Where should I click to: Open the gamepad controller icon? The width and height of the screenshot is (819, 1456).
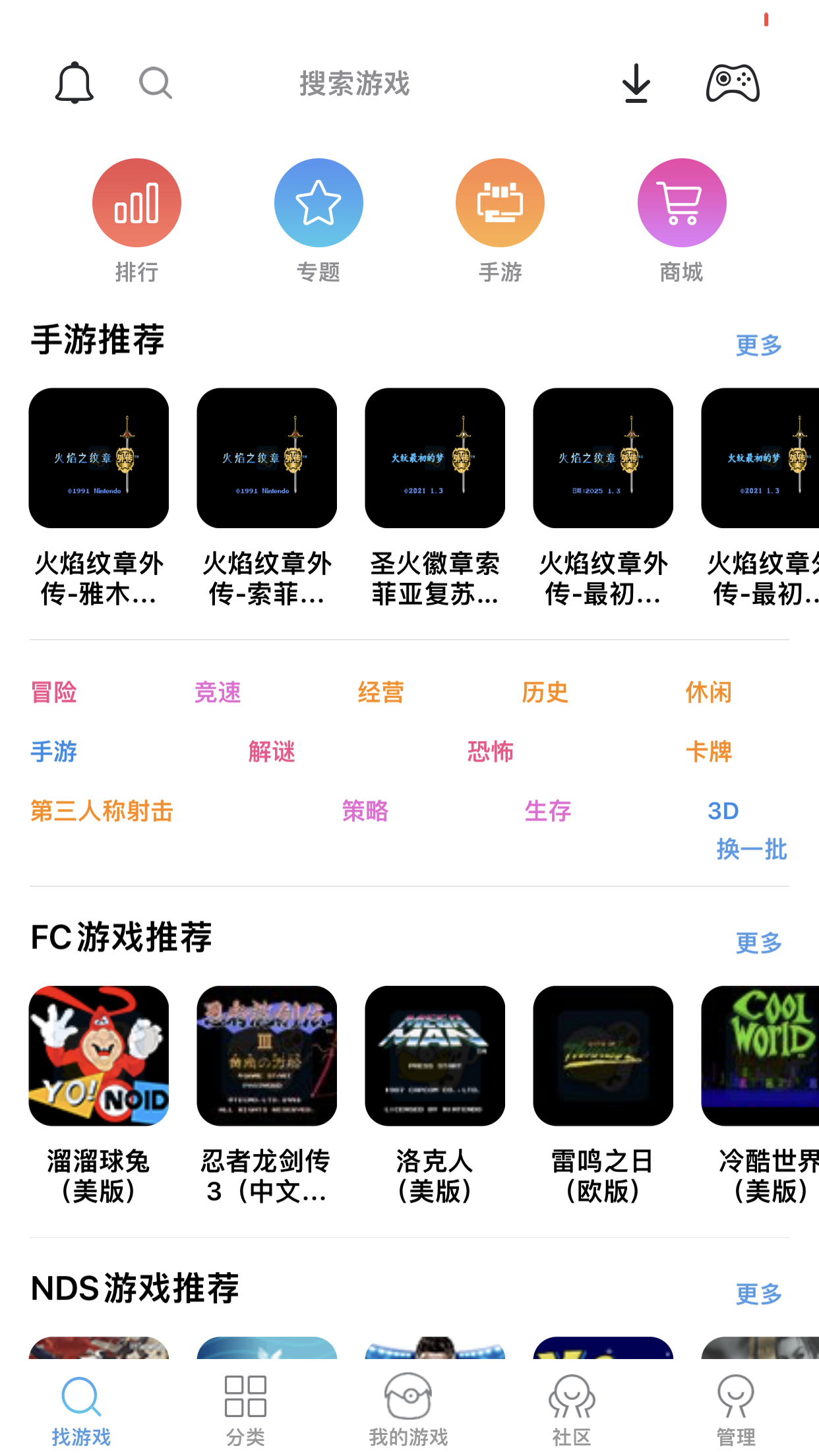733,83
